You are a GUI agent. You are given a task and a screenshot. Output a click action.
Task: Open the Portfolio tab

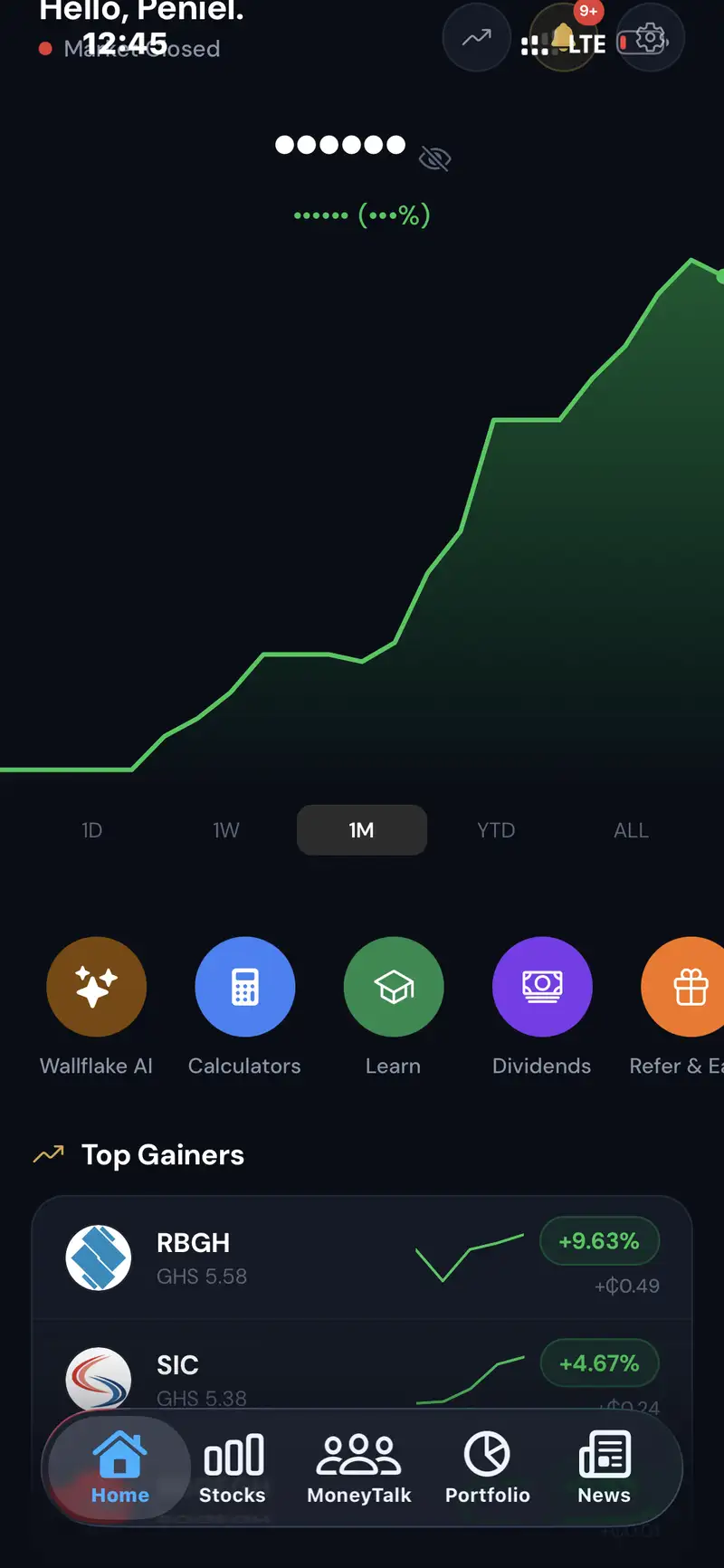click(487, 1468)
